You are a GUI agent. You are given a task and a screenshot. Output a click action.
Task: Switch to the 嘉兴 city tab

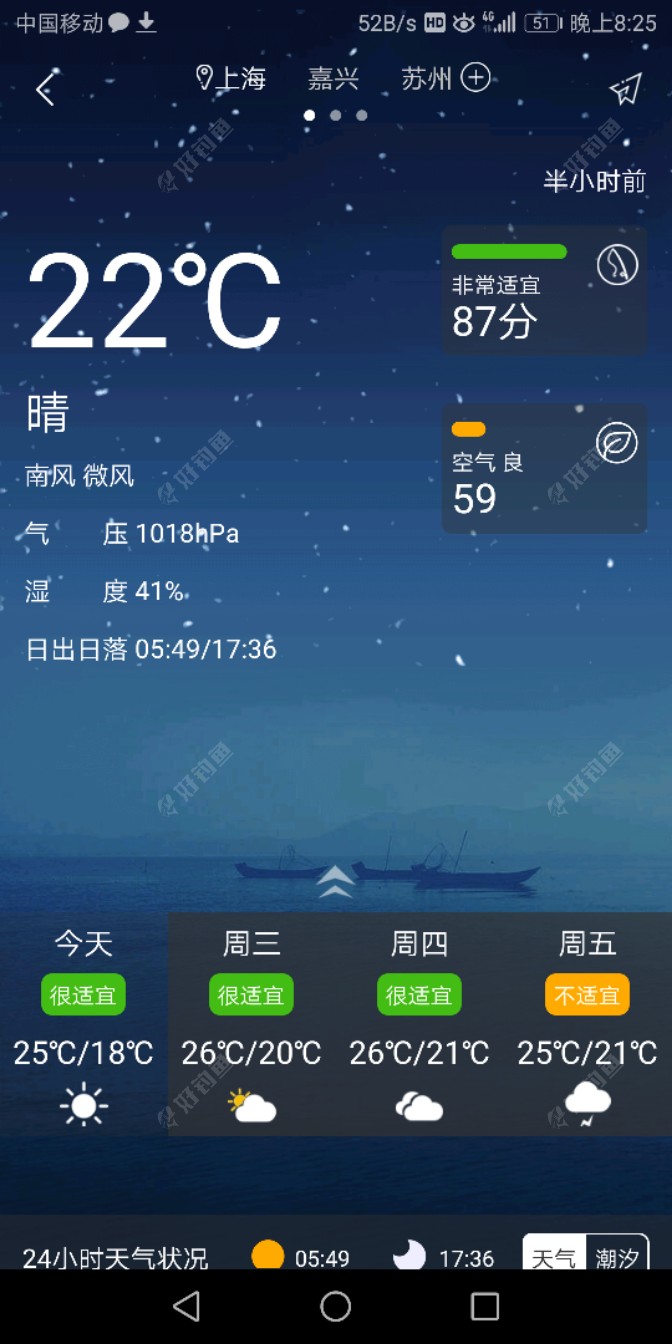coord(333,79)
